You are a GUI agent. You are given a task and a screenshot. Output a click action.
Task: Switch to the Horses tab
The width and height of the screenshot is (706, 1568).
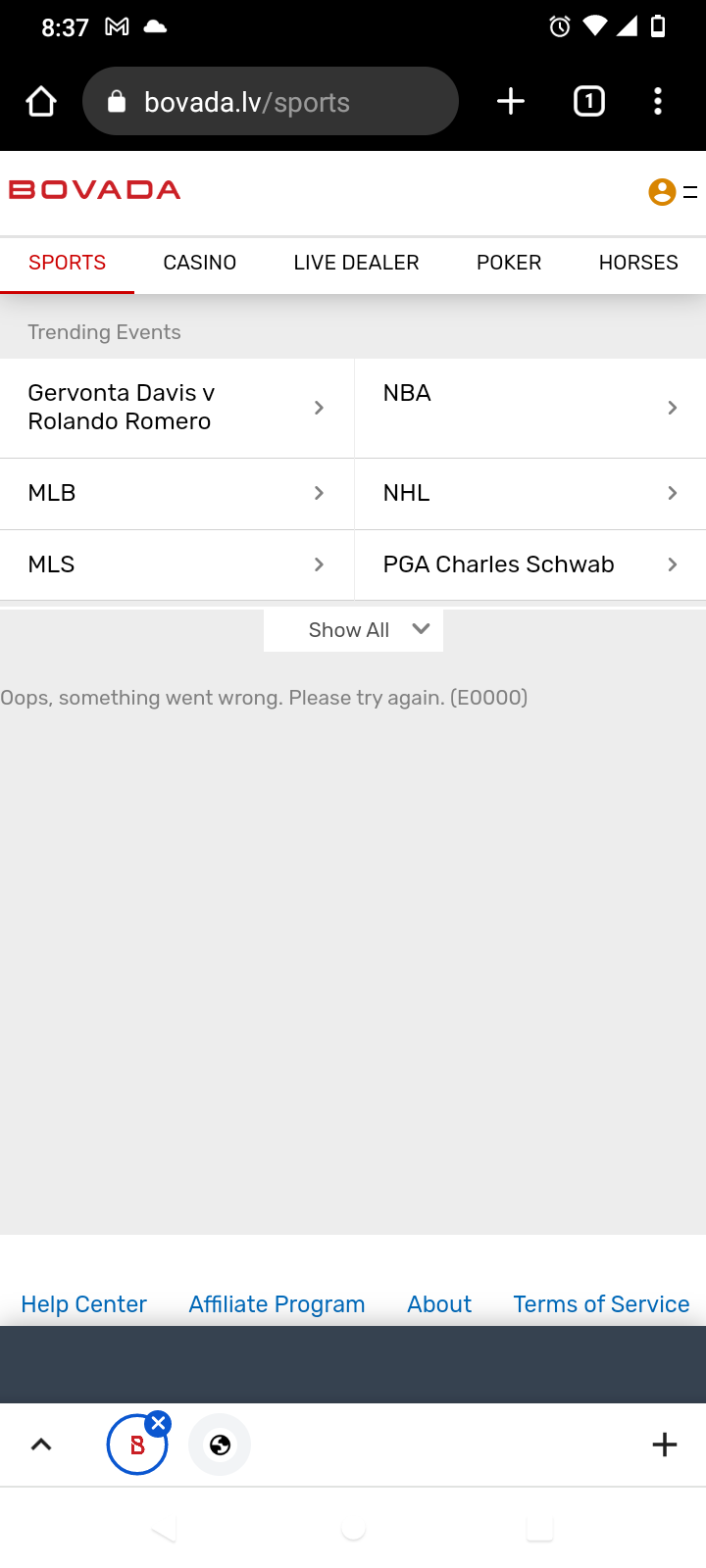point(638,263)
